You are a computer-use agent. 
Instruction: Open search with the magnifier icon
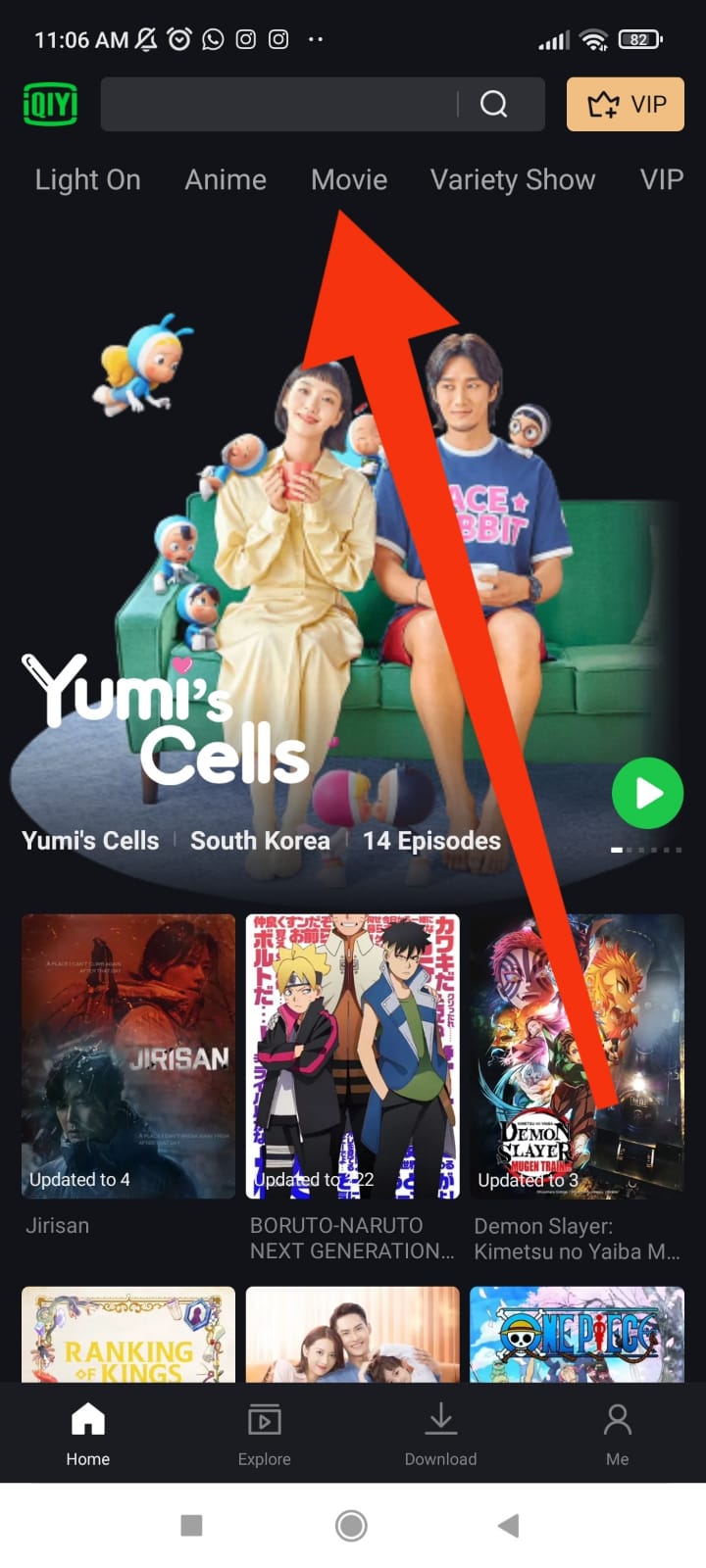pos(494,104)
